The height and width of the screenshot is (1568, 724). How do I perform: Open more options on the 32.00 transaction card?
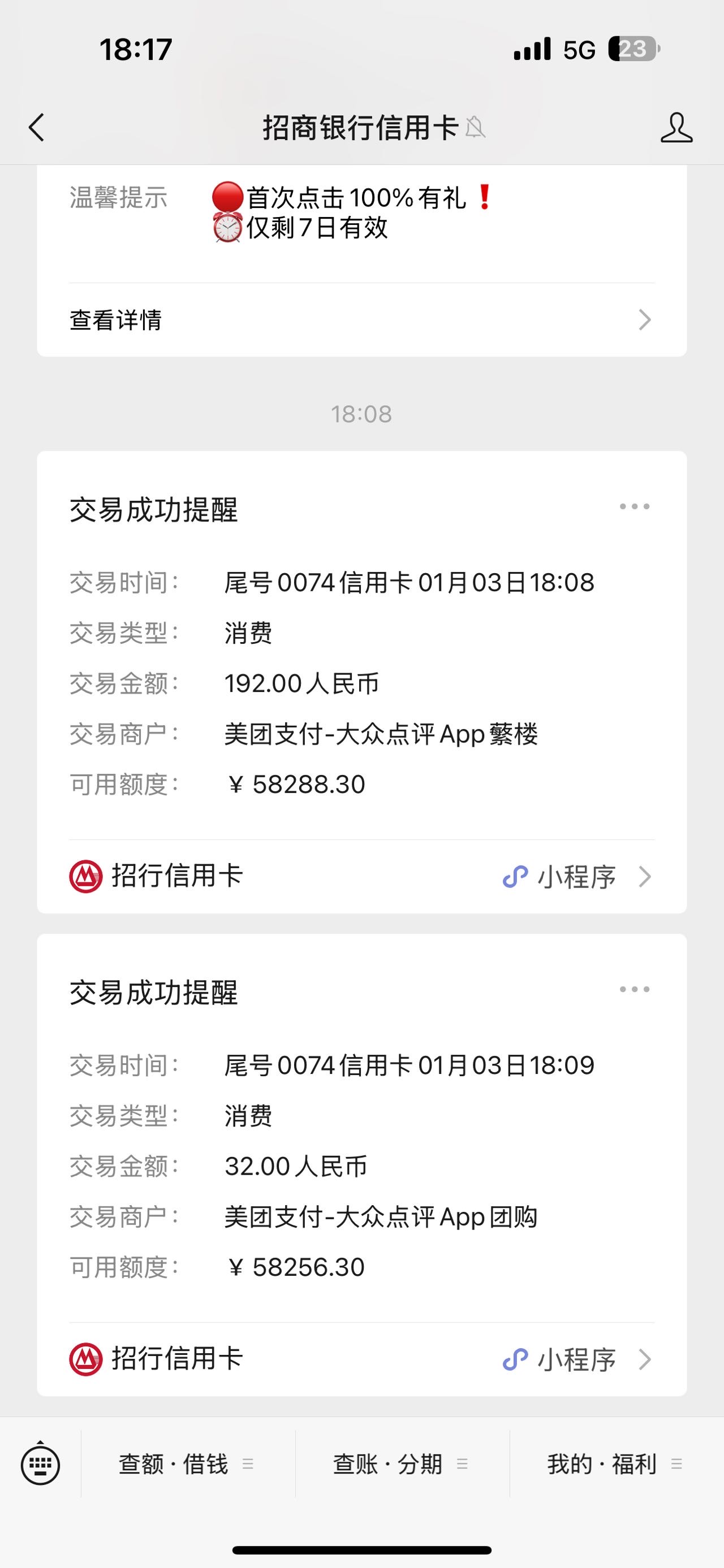pyautogui.click(x=635, y=989)
